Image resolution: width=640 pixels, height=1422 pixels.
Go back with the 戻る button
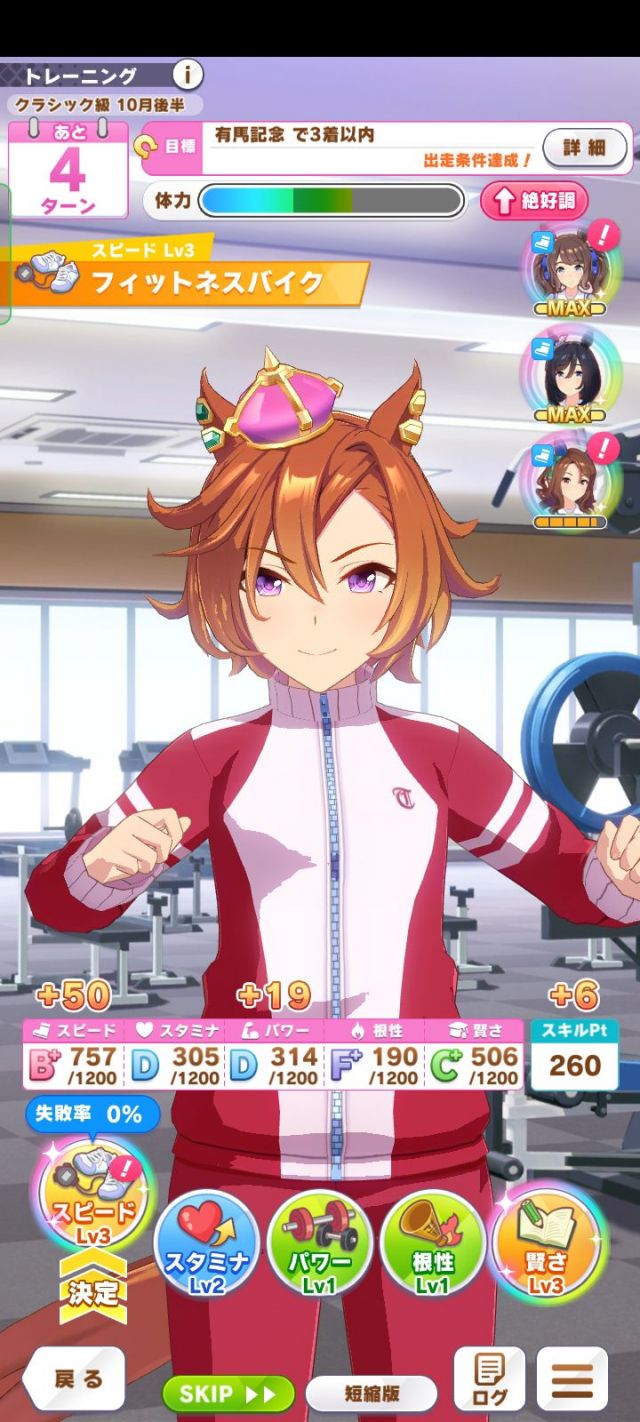point(76,1380)
